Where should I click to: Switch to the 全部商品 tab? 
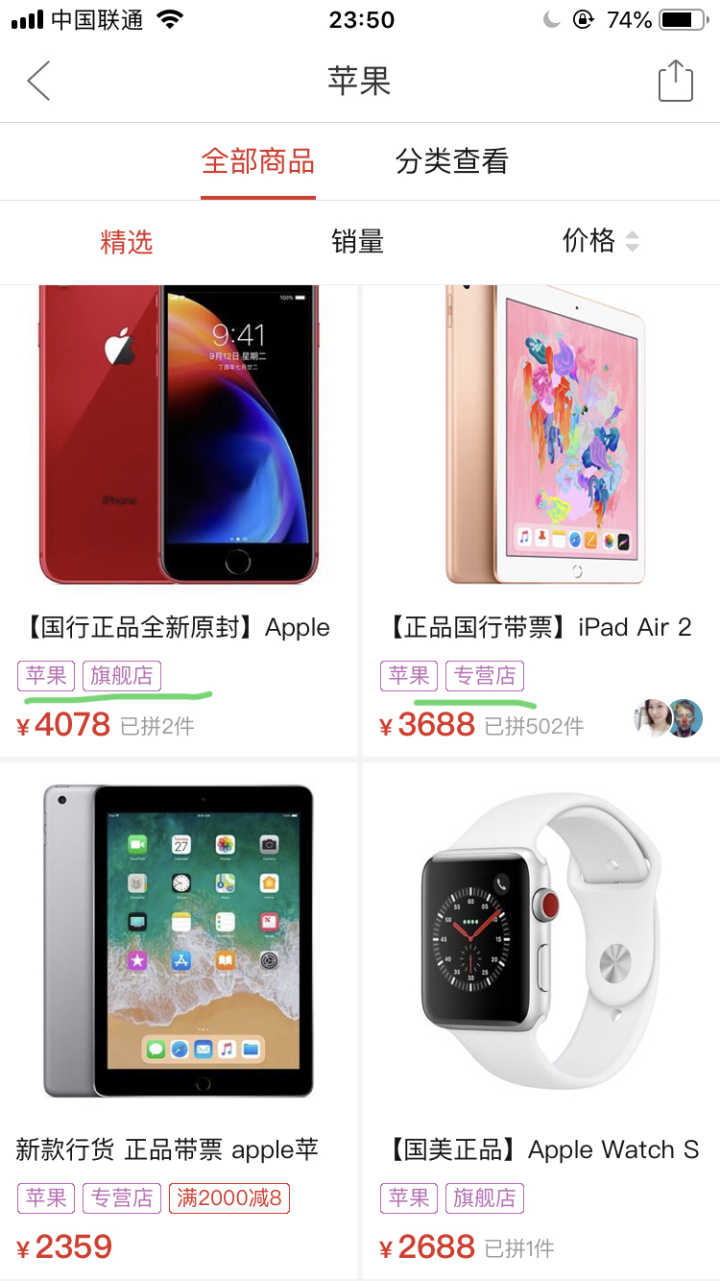(258, 161)
